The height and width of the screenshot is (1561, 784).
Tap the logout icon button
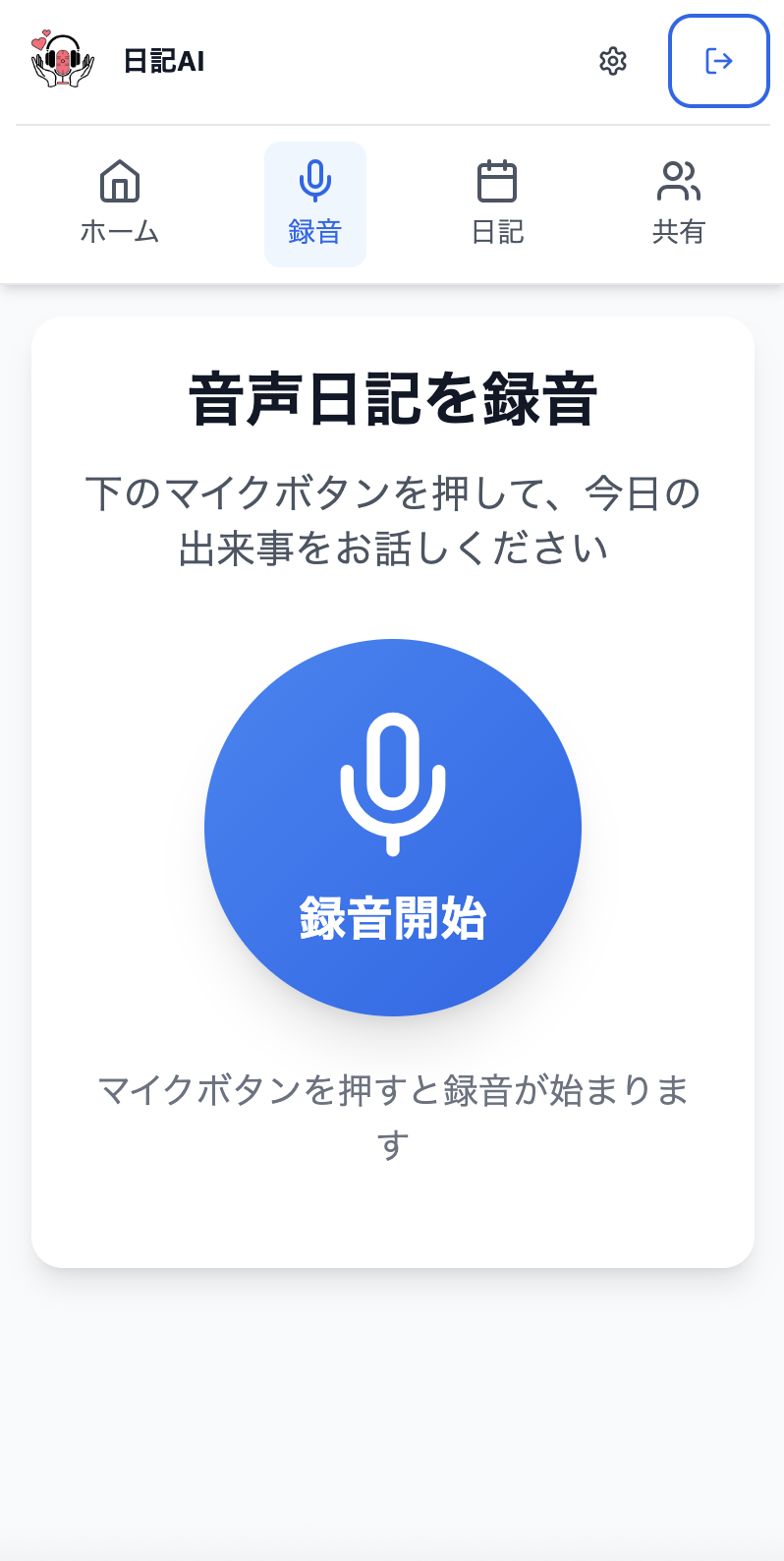tap(718, 61)
